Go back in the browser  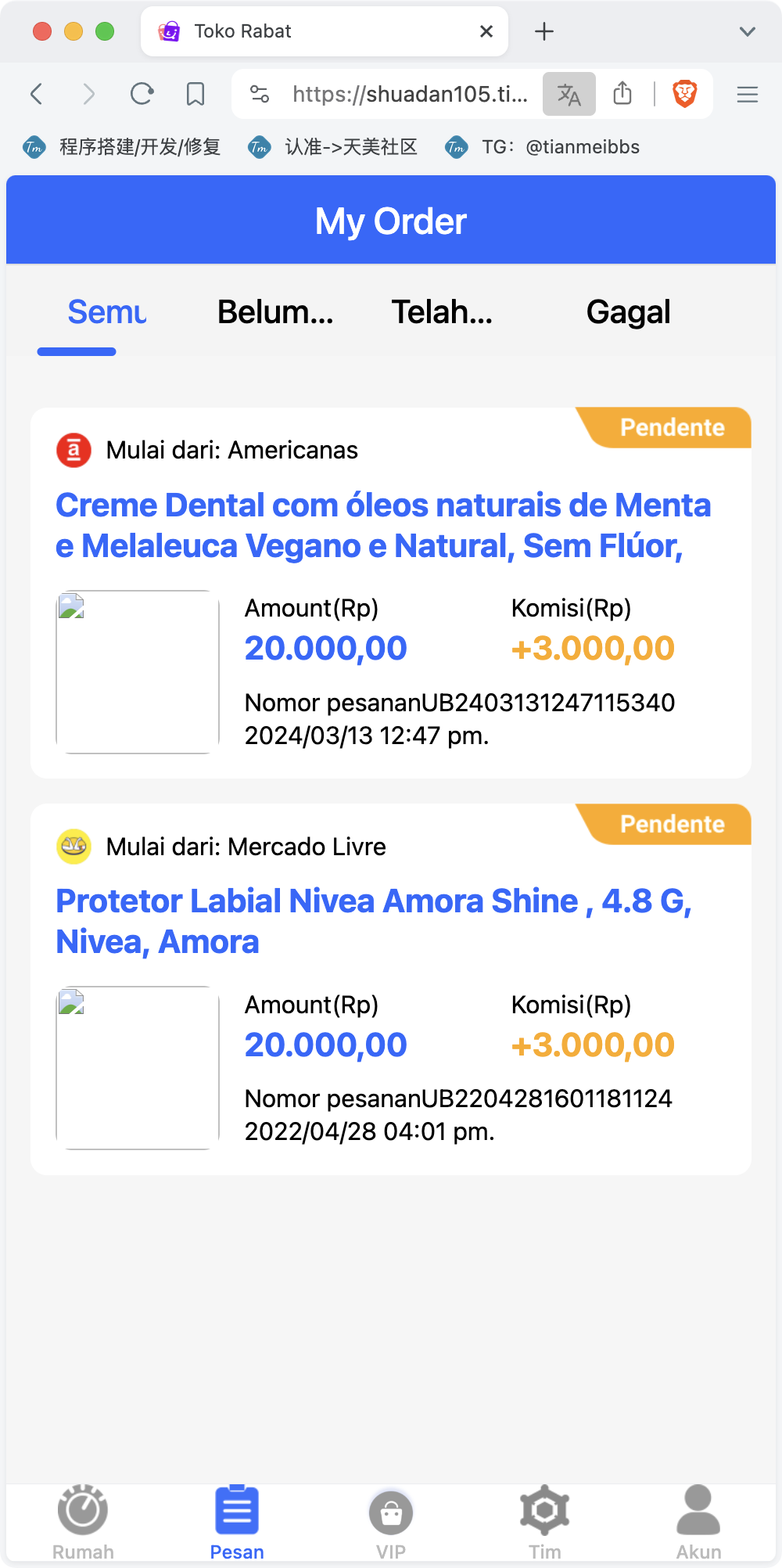pyautogui.click(x=36, y=94)
